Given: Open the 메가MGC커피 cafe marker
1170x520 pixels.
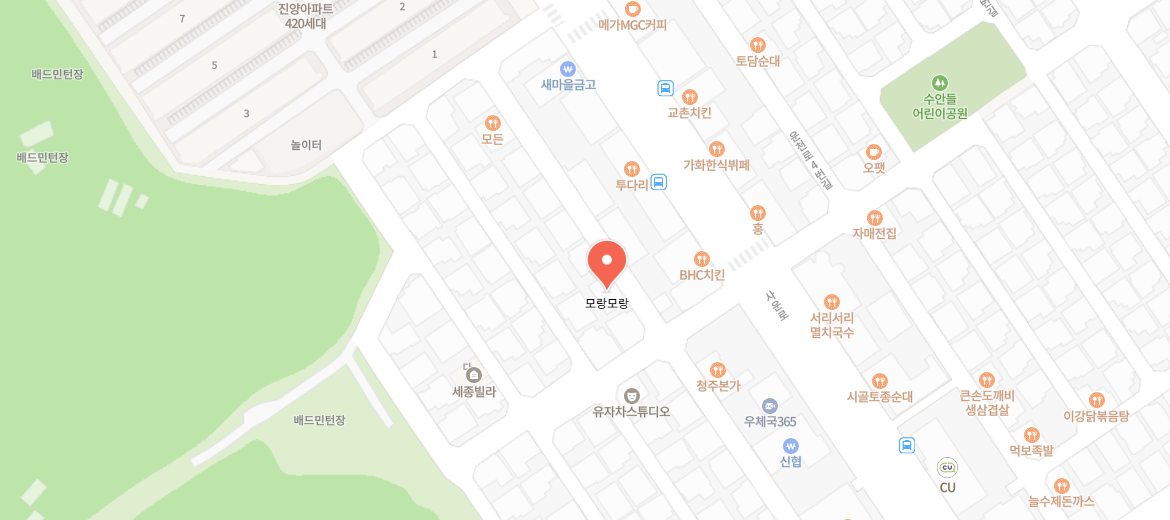Looking at the screenshot, I should tap(632, 9).
